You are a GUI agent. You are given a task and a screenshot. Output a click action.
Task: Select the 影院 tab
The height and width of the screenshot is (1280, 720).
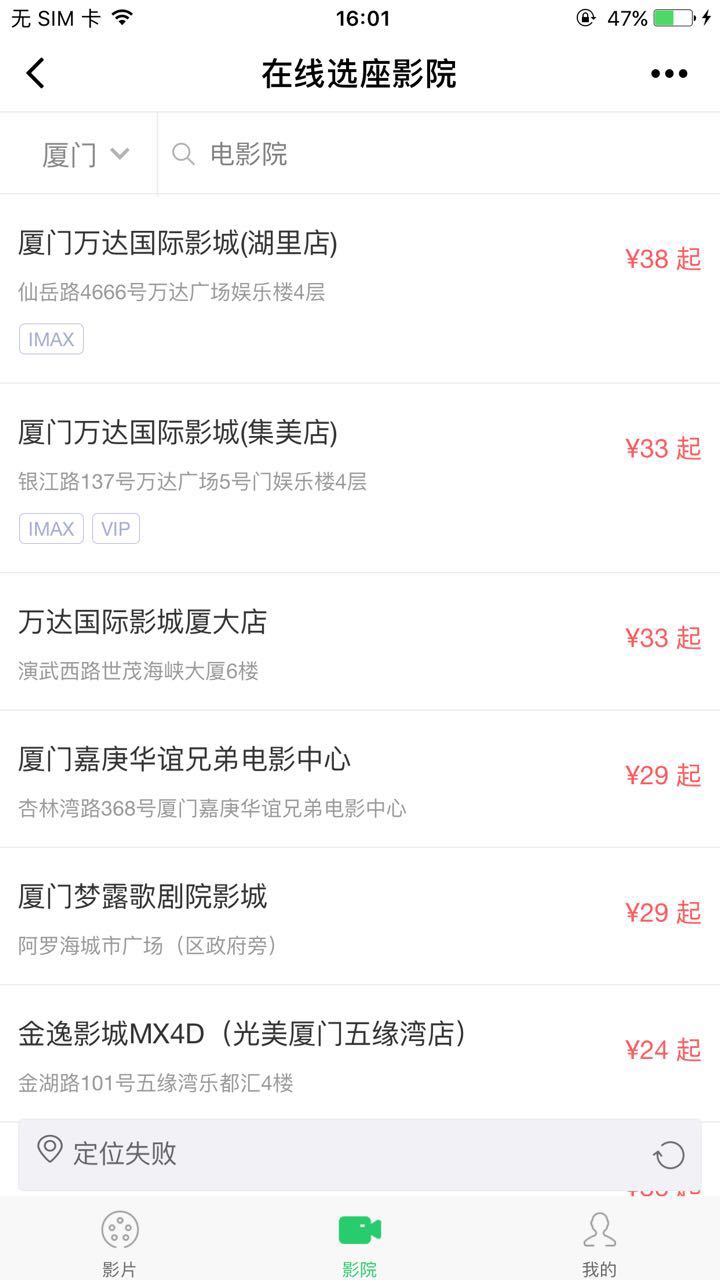coord(360,1241)
